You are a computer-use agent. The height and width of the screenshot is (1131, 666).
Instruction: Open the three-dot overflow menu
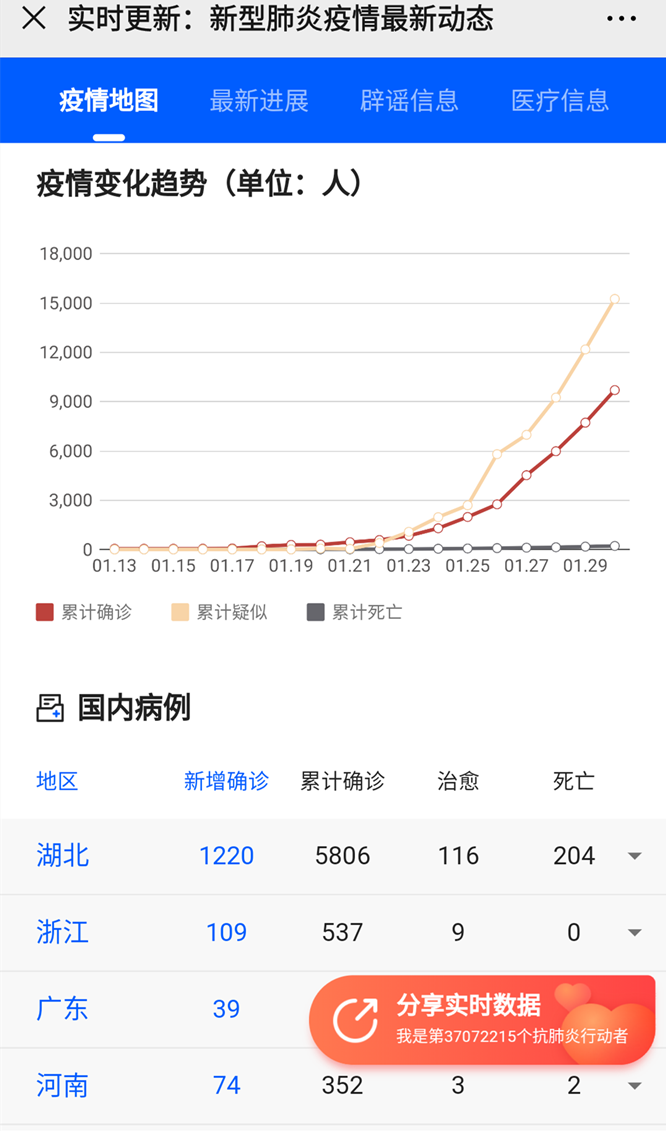click(621, 19)
